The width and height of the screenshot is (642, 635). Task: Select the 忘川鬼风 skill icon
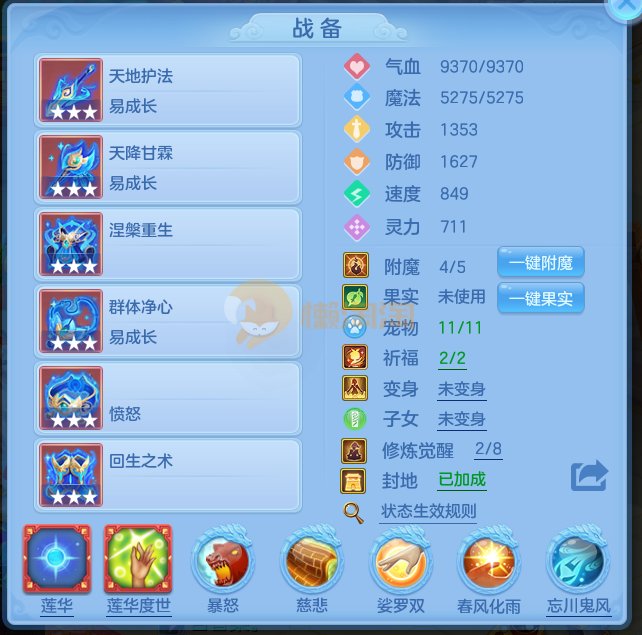click(579, 562)
